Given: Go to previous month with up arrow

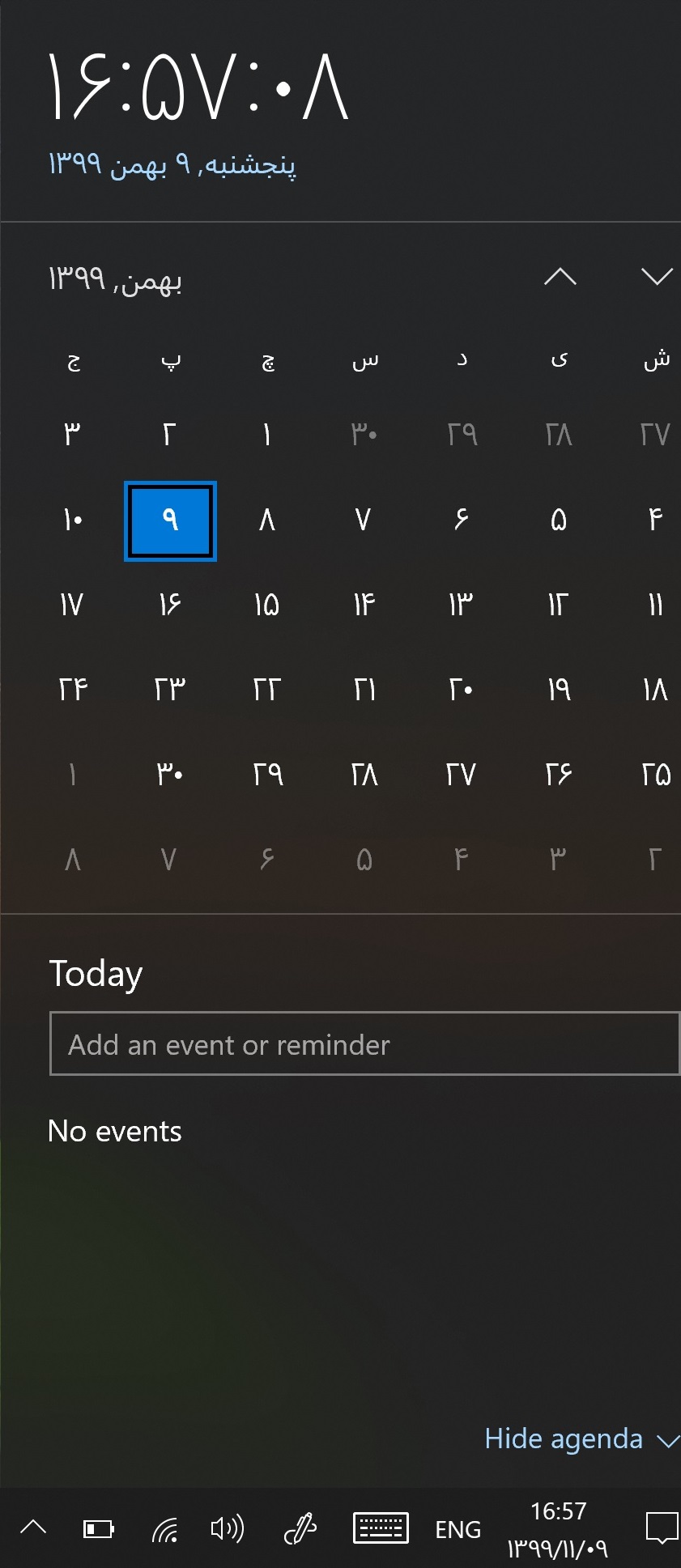Looking at the screenshot, I should (560, 278).
